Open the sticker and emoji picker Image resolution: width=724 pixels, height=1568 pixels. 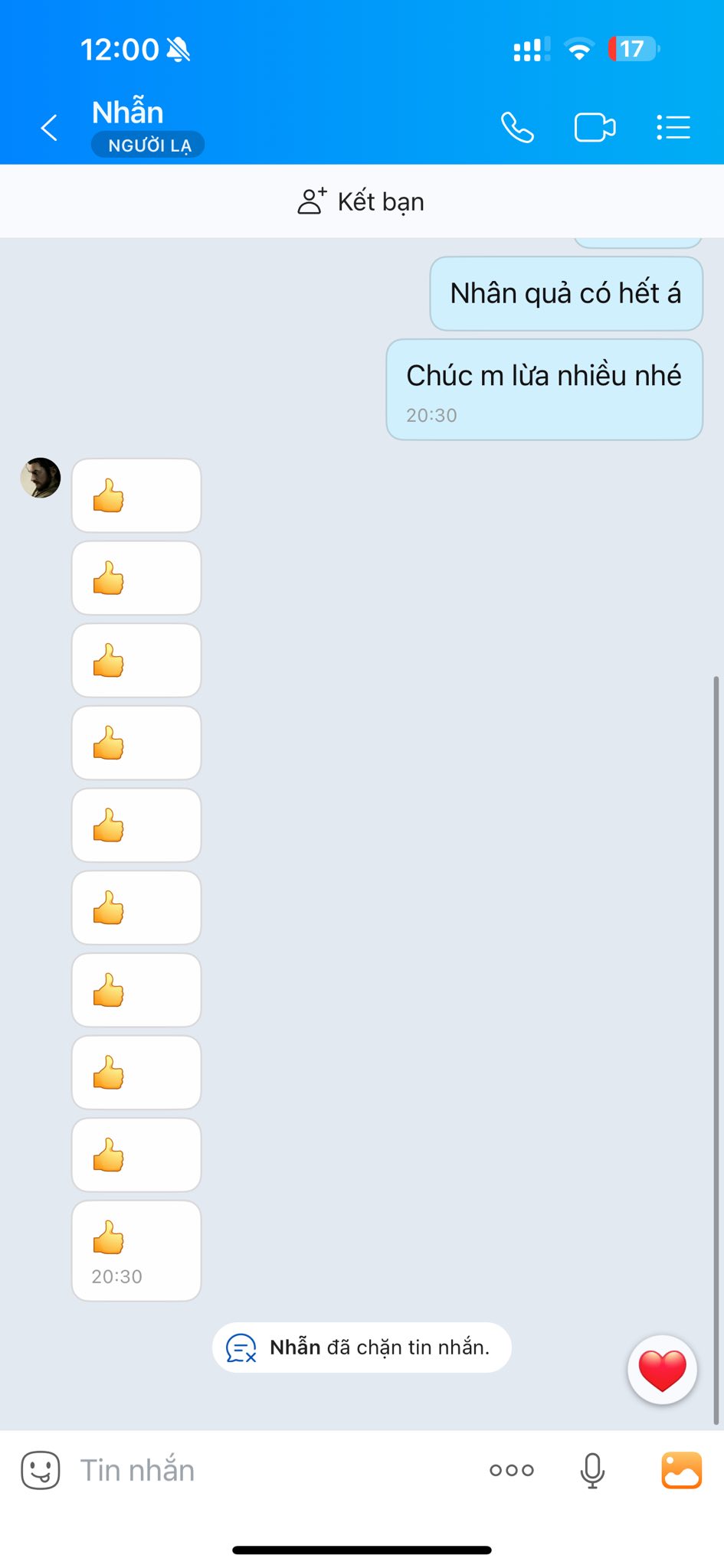tap(41, 1470)
